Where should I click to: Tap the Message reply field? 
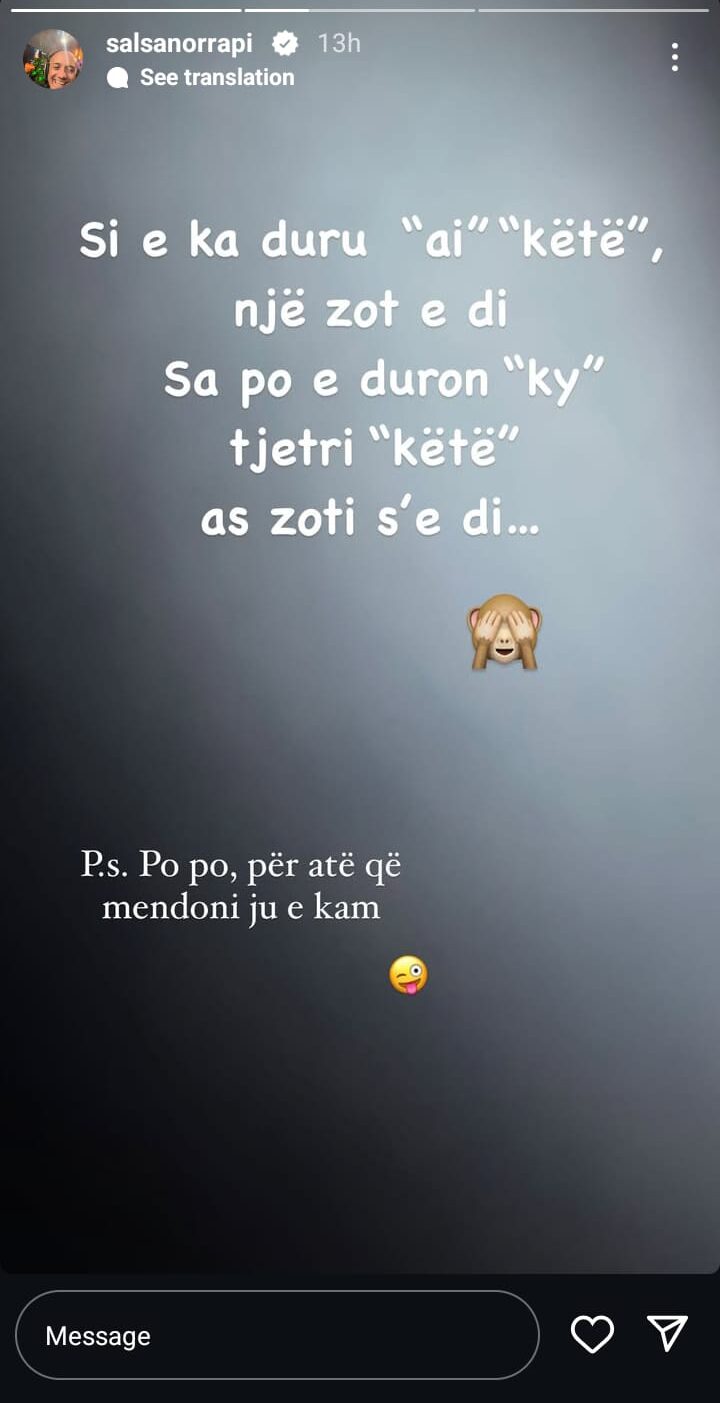277,1336
